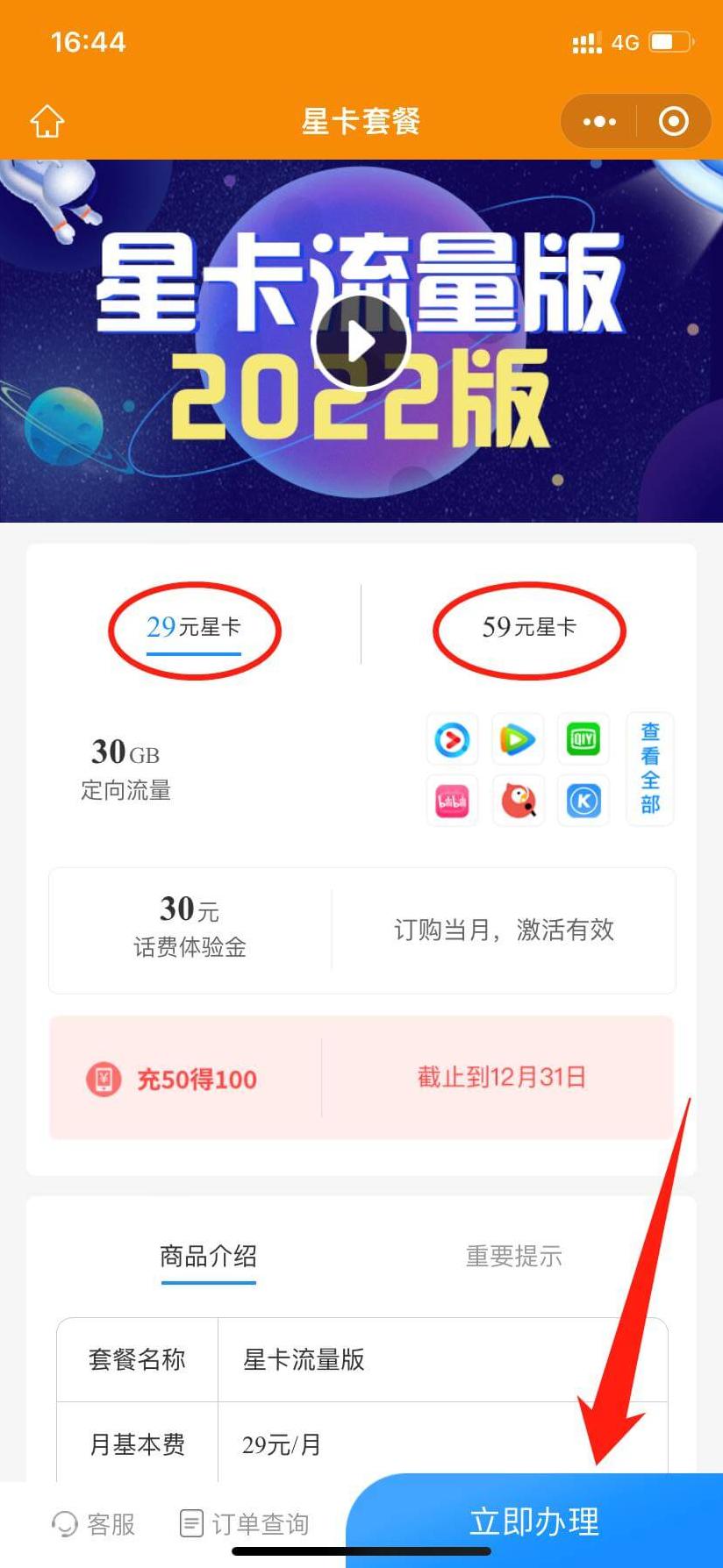Go to the mini program home page
This screenshot has width=723, height=1568.
(47, 122)
